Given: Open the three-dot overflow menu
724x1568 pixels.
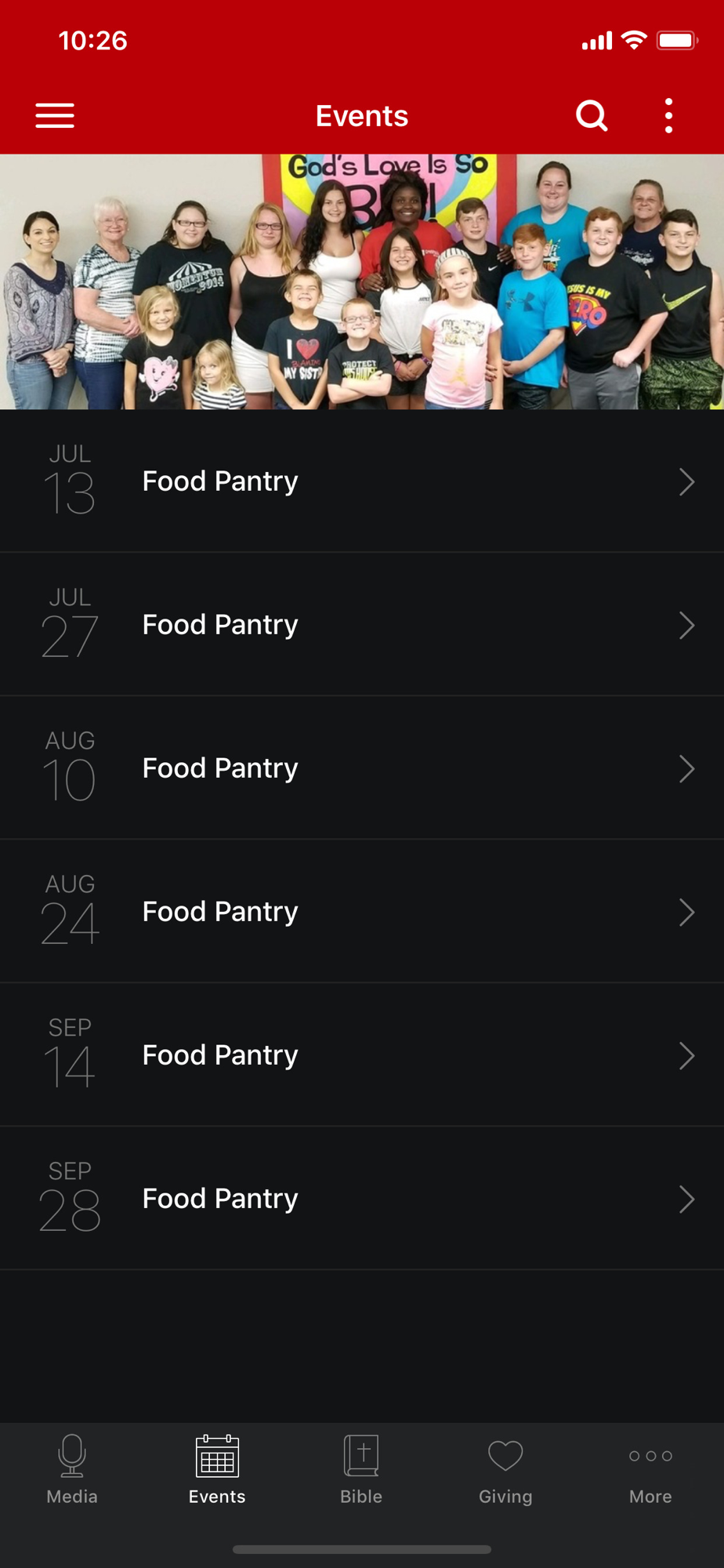Looking at the screenshot, I should (x=668, y=116).
